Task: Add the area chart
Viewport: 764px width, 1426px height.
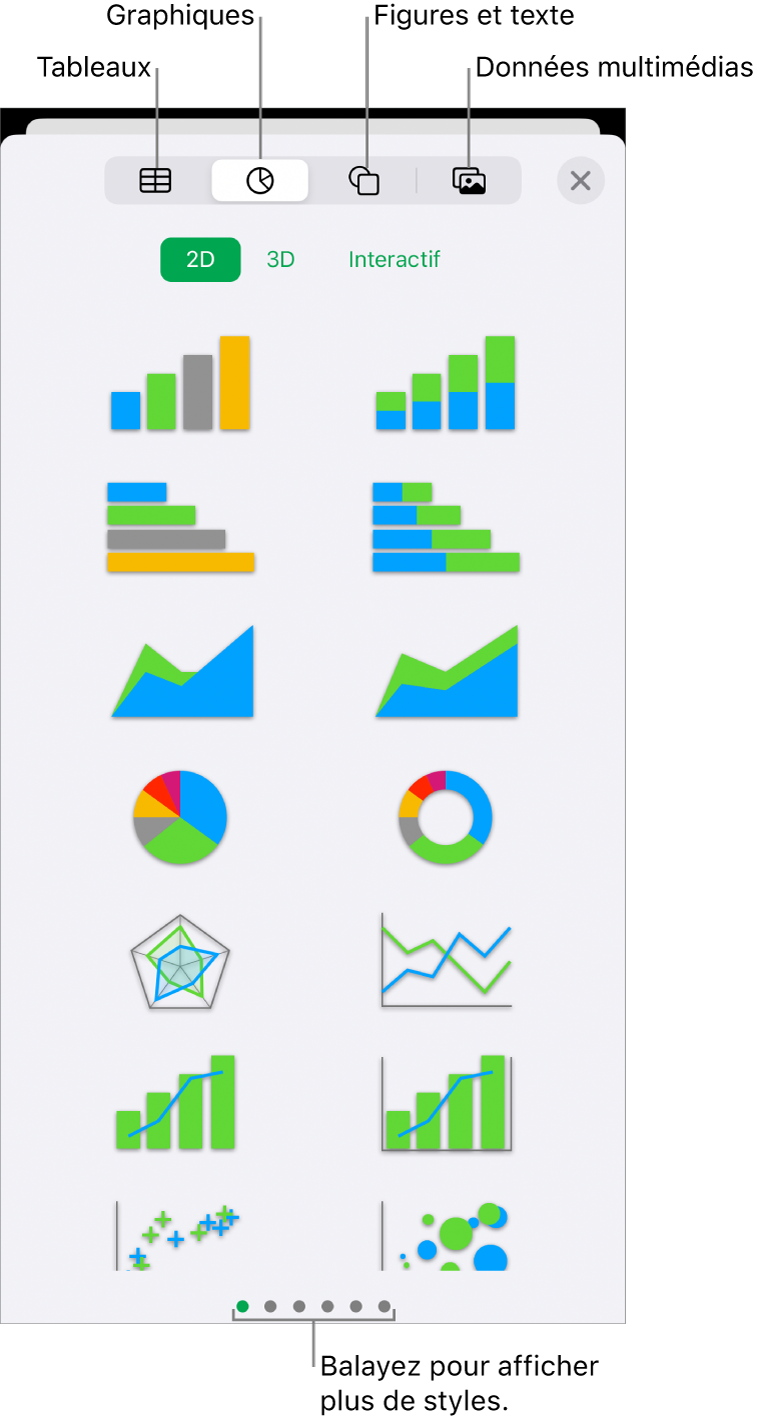Action: pyautogui.click(x=181, y=672)
